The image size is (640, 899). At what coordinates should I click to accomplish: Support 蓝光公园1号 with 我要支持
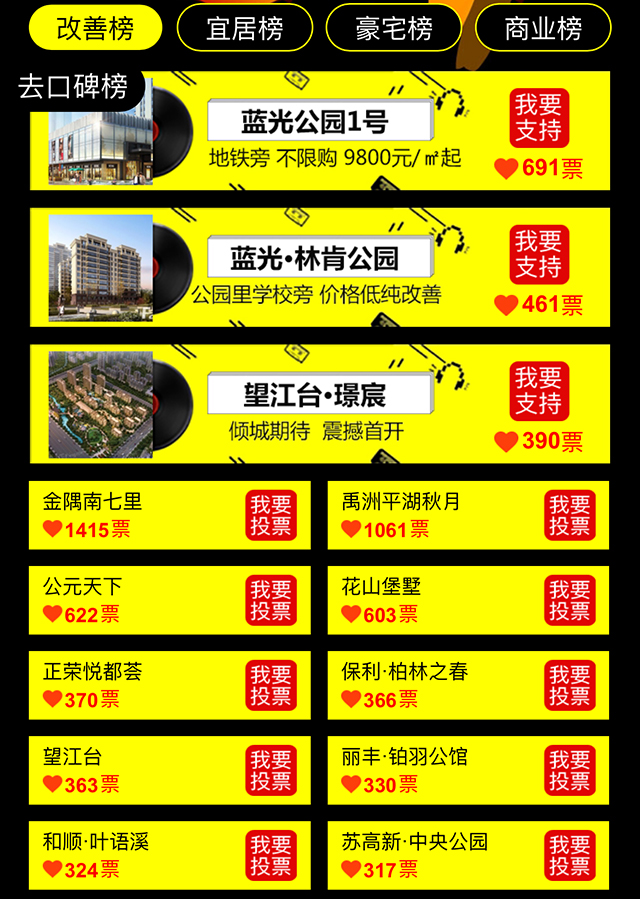pos(539,118)
